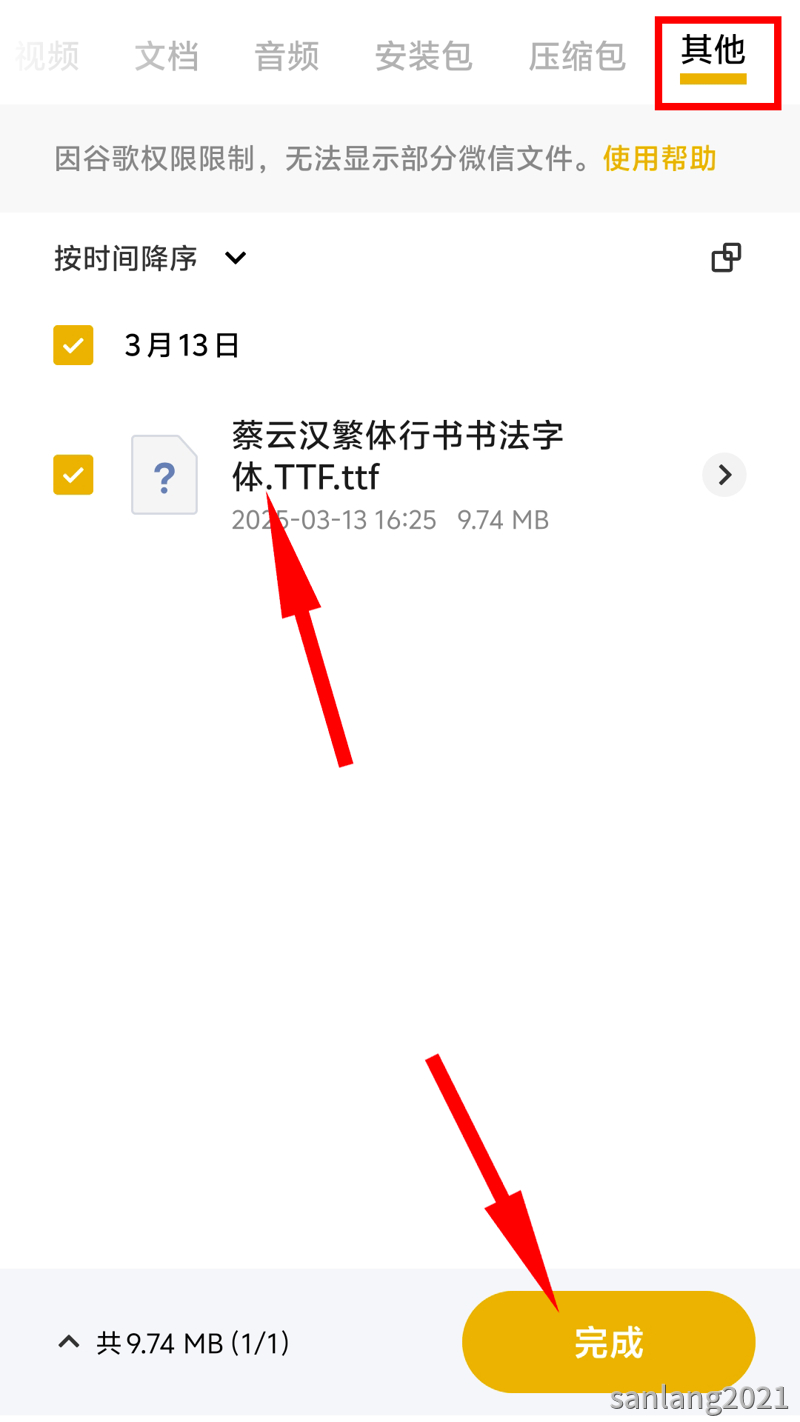Screen dimensions: 800x1422
Task: Open the 使用帮助 link
Action: [660, 158]
